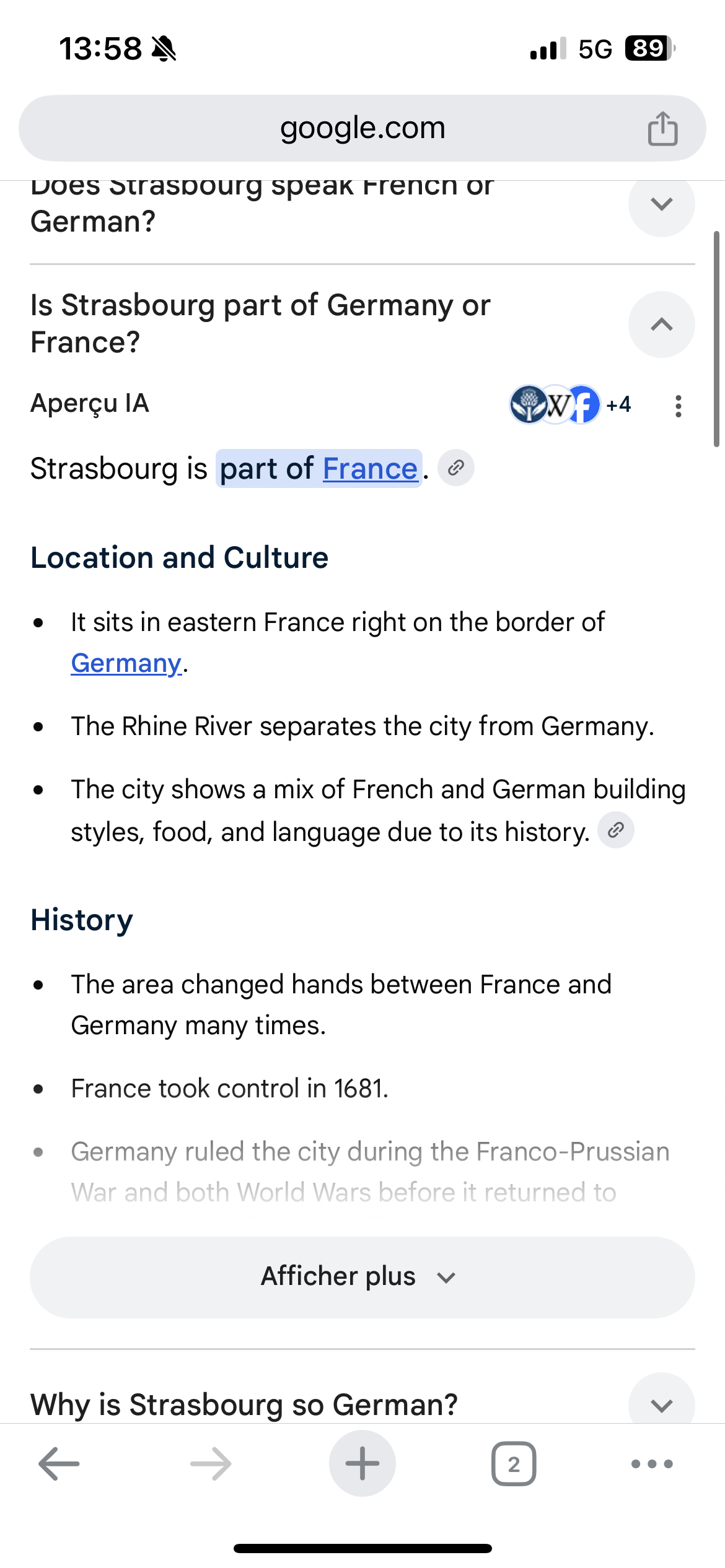Go back to the previous page
This screenshot has width=725, height=1568.
tap(59, 1464)
